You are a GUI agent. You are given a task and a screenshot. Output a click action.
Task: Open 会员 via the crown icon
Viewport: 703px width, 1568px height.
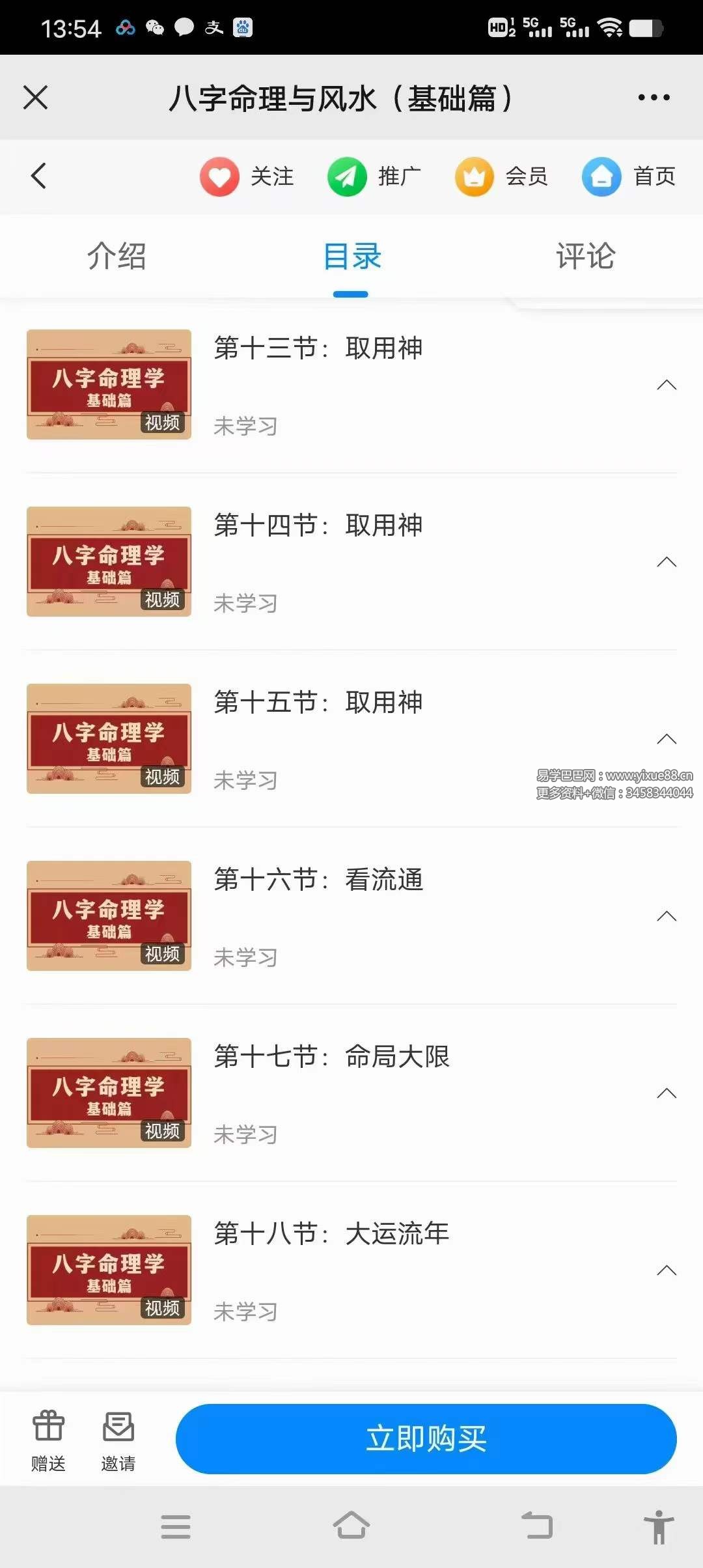pos(474,176)
